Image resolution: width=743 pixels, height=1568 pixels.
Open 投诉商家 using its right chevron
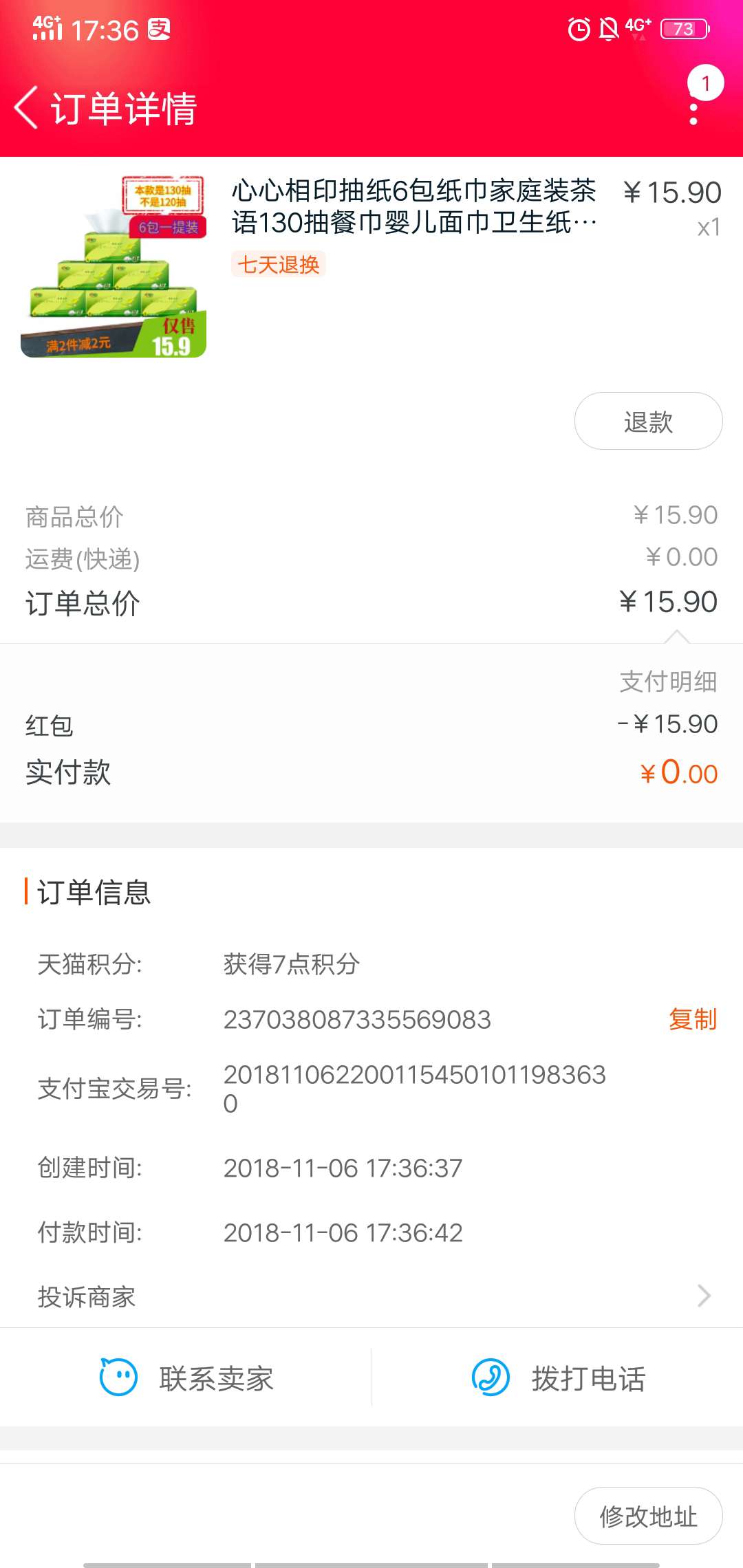coord(704,1296)
